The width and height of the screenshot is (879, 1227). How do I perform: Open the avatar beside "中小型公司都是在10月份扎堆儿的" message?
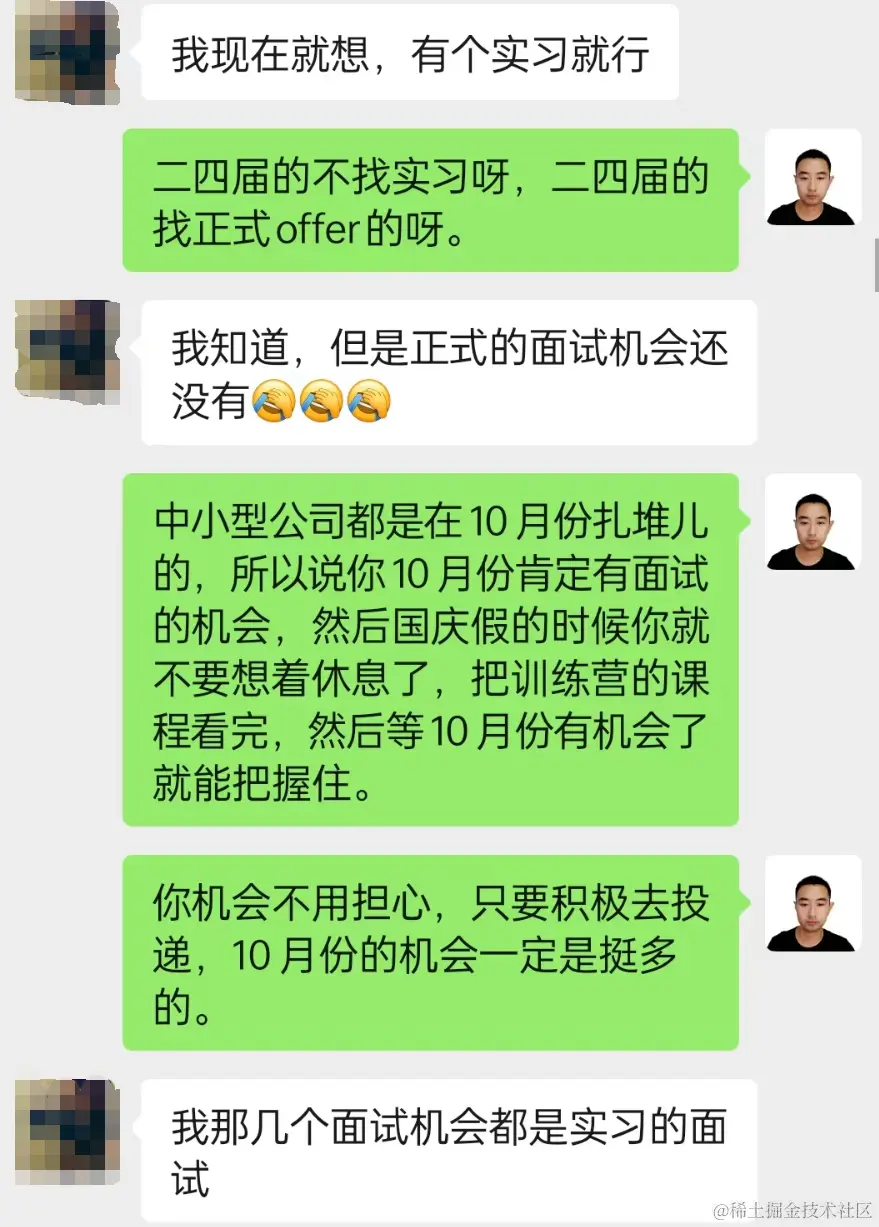tap(812, 522)
